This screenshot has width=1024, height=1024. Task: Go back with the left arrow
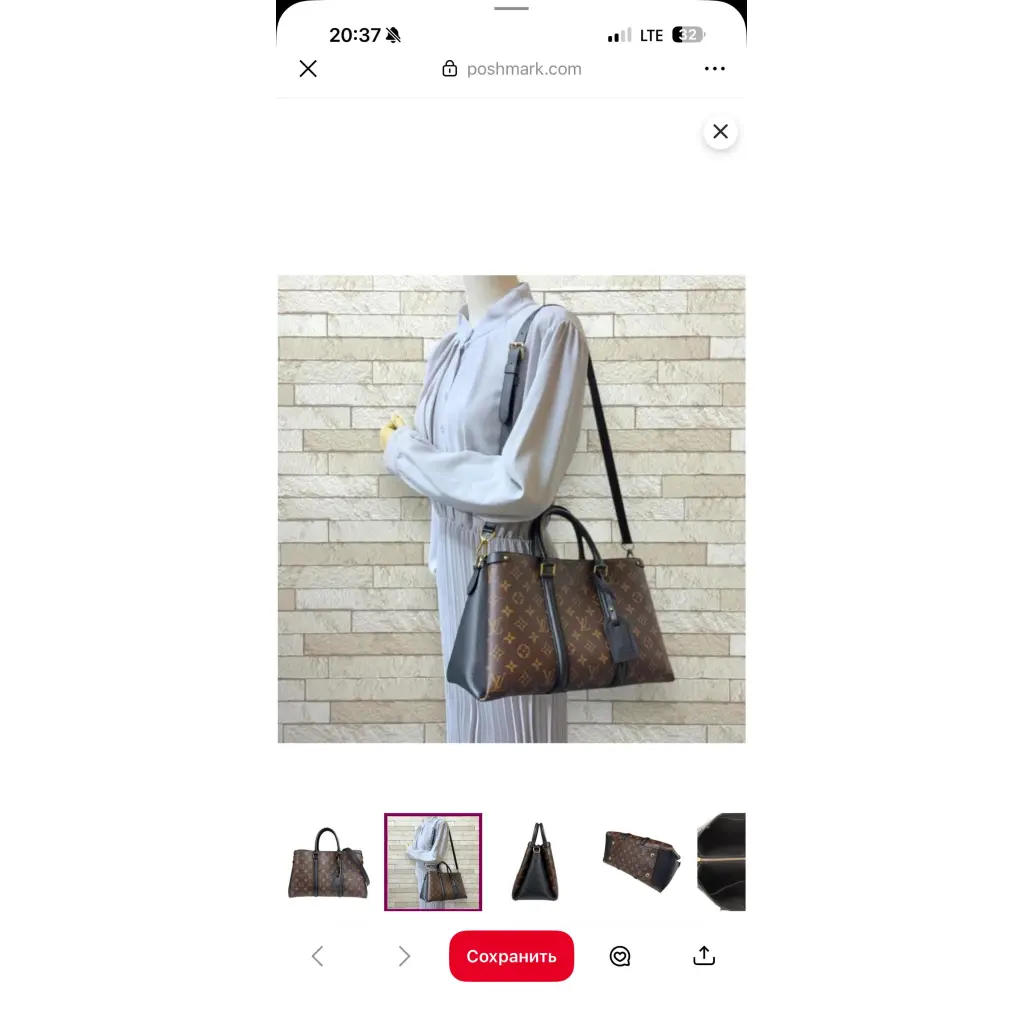[317, 956]
